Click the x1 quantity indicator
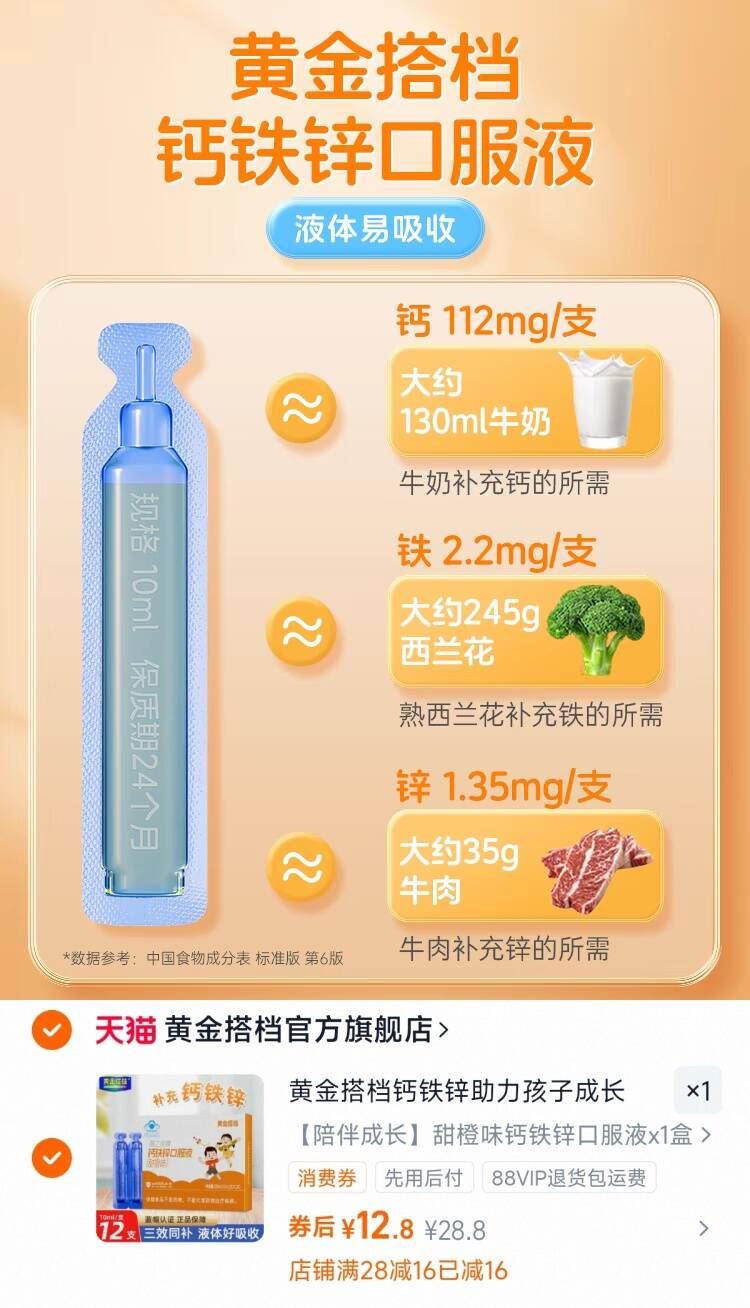 coord(697,1092)
